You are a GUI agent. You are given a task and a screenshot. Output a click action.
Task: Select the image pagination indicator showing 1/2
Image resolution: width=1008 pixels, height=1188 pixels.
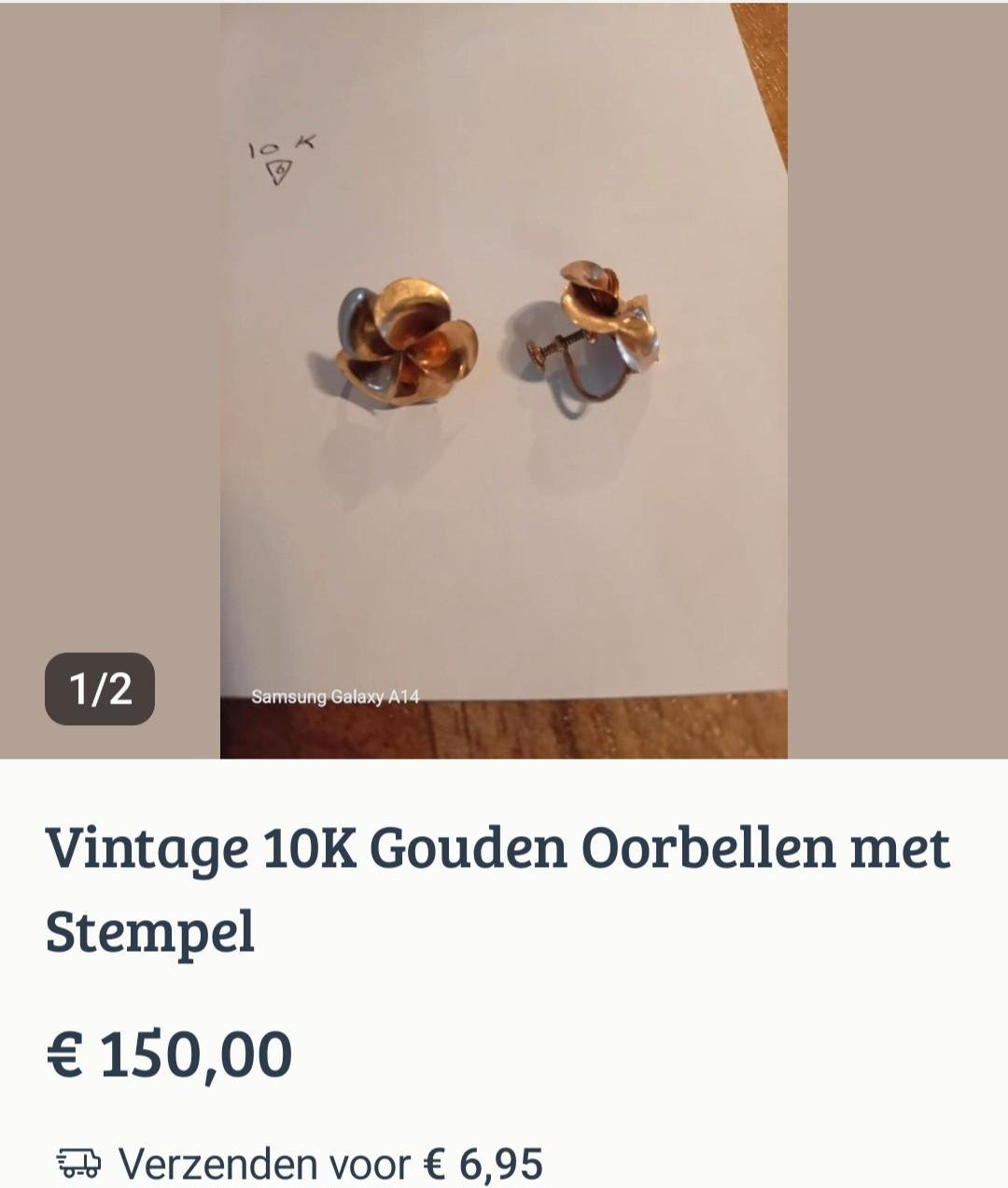coord(101,689)
